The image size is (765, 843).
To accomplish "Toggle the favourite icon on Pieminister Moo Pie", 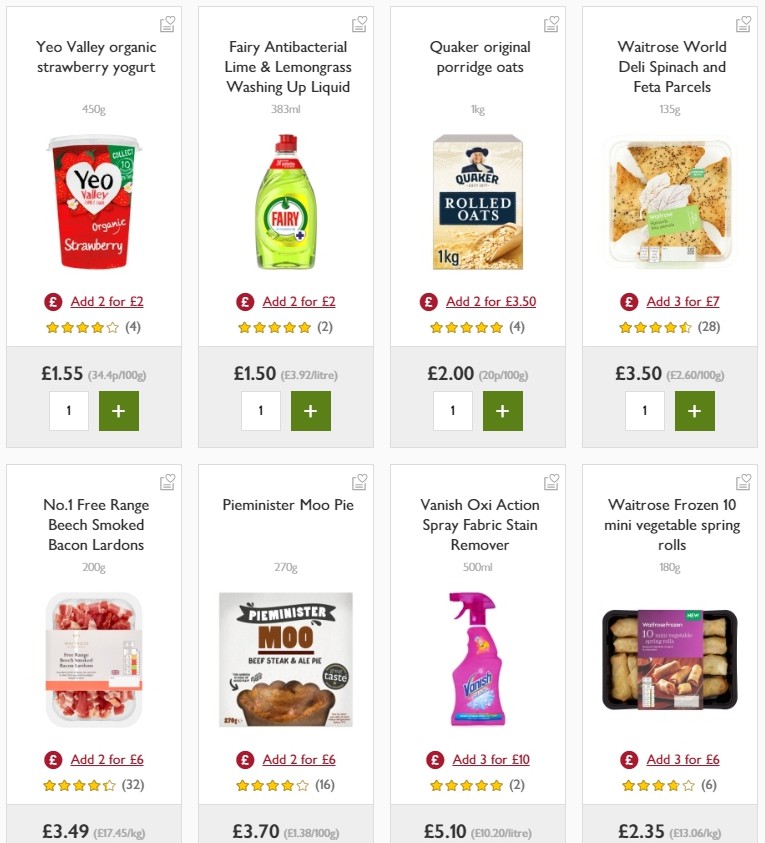I will pos(359,481).
